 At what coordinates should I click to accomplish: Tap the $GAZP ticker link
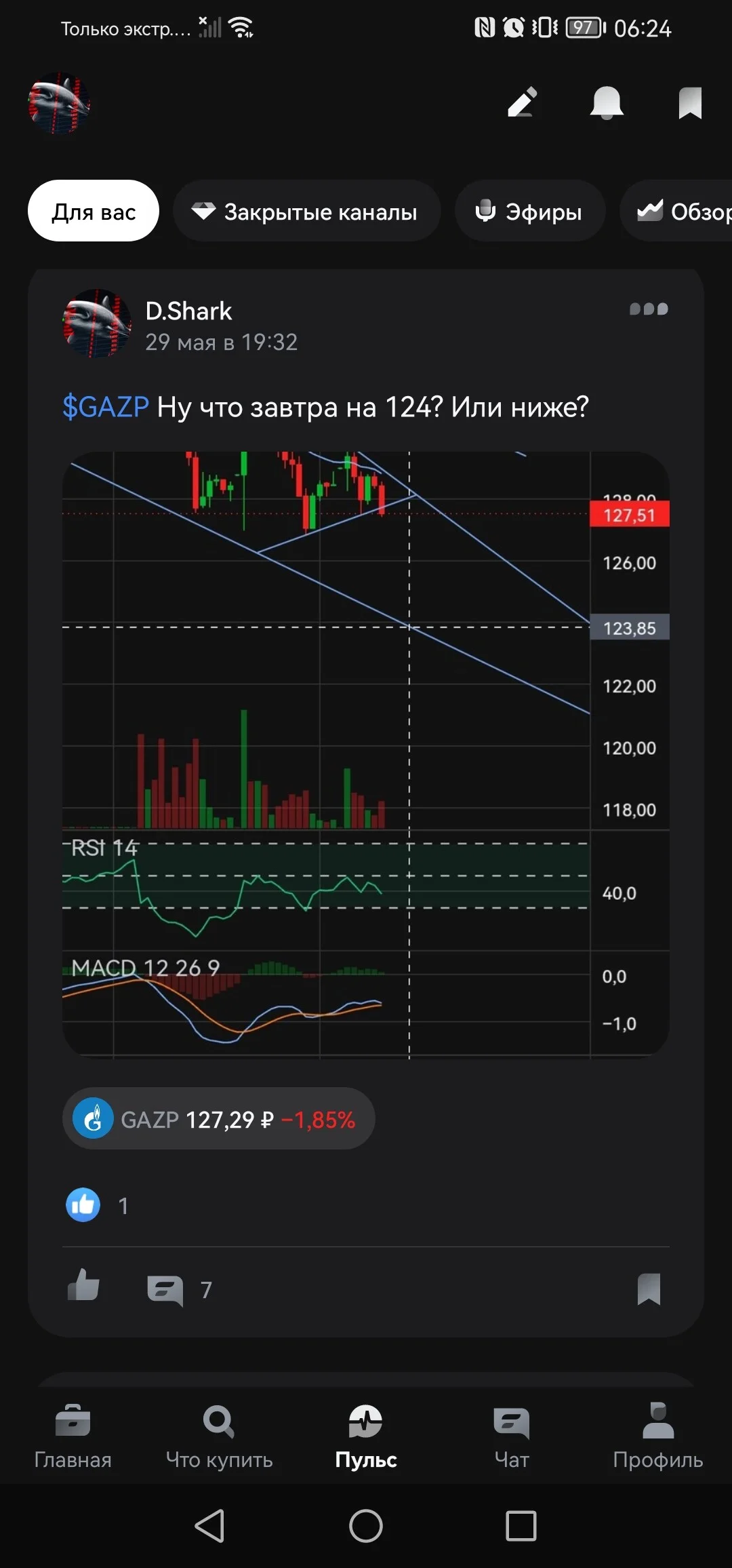[x=106, y=407]
